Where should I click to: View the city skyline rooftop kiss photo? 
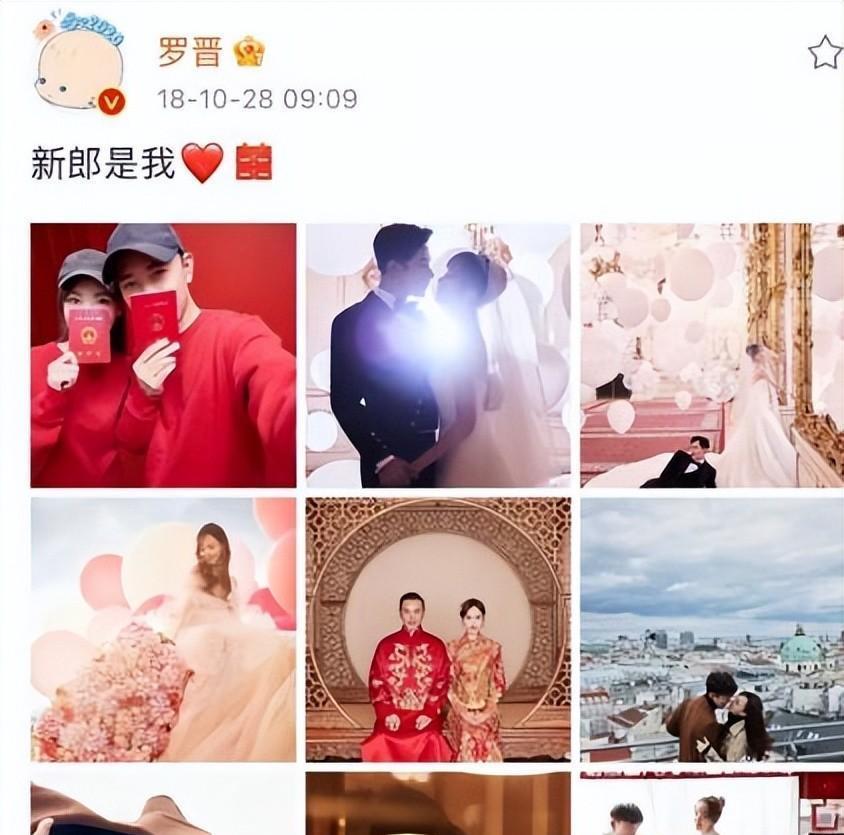click(x=712, y=629)
